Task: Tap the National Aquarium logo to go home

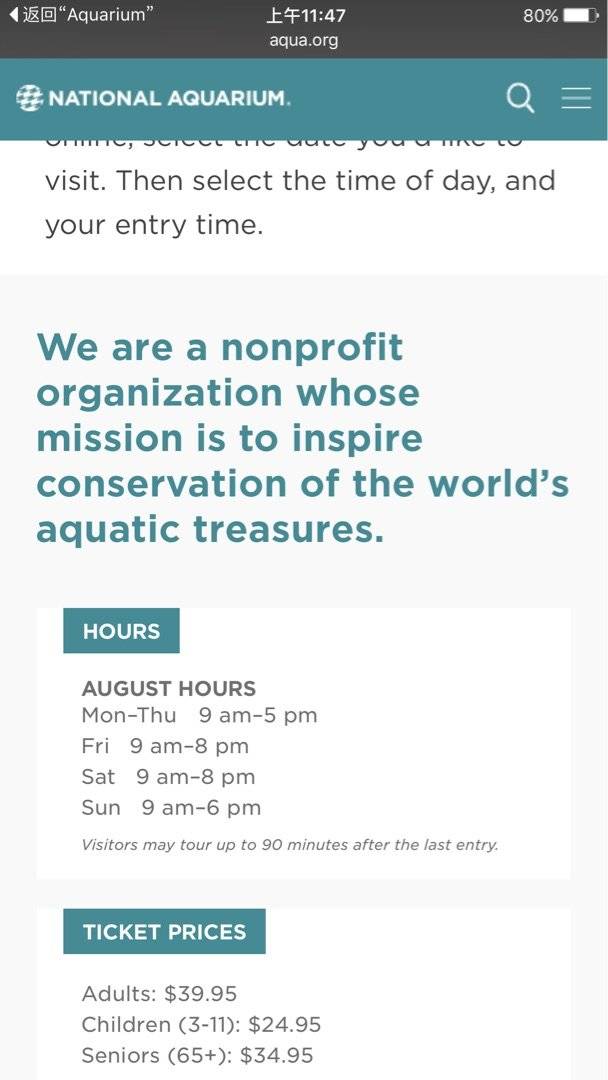Action: coord(153,98)
